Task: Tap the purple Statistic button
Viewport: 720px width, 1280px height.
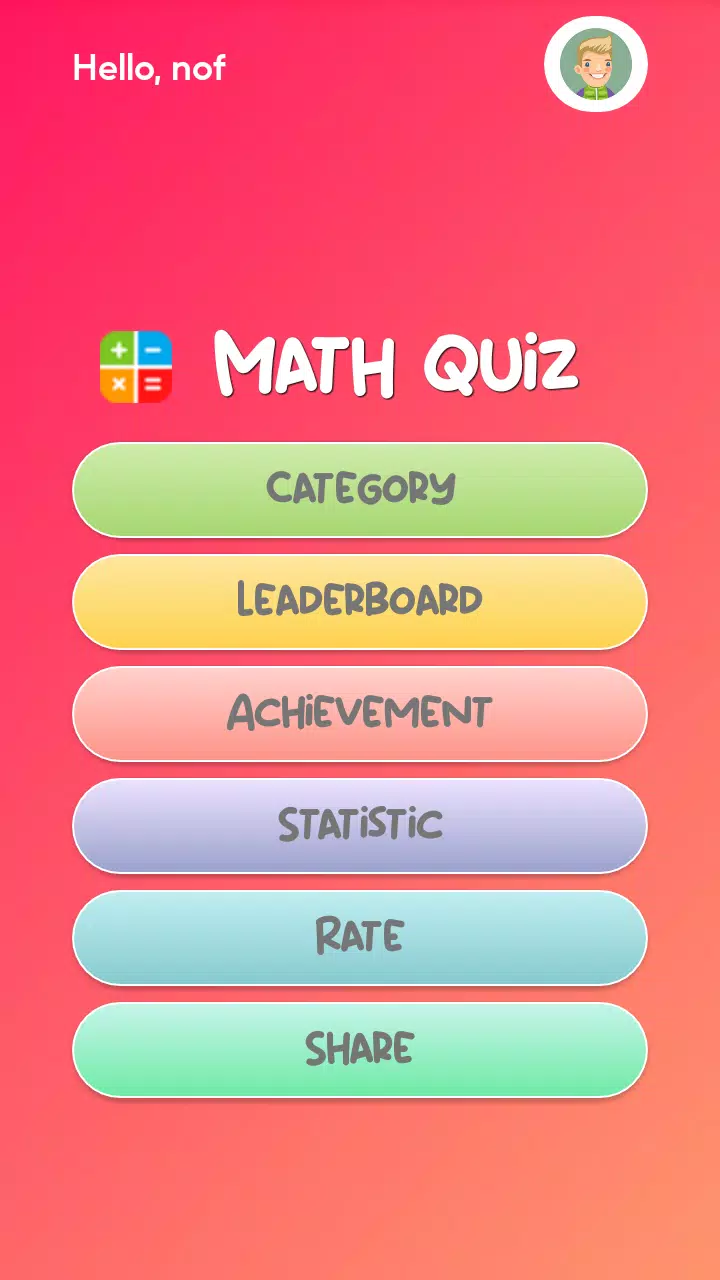Action: point(360,825)
